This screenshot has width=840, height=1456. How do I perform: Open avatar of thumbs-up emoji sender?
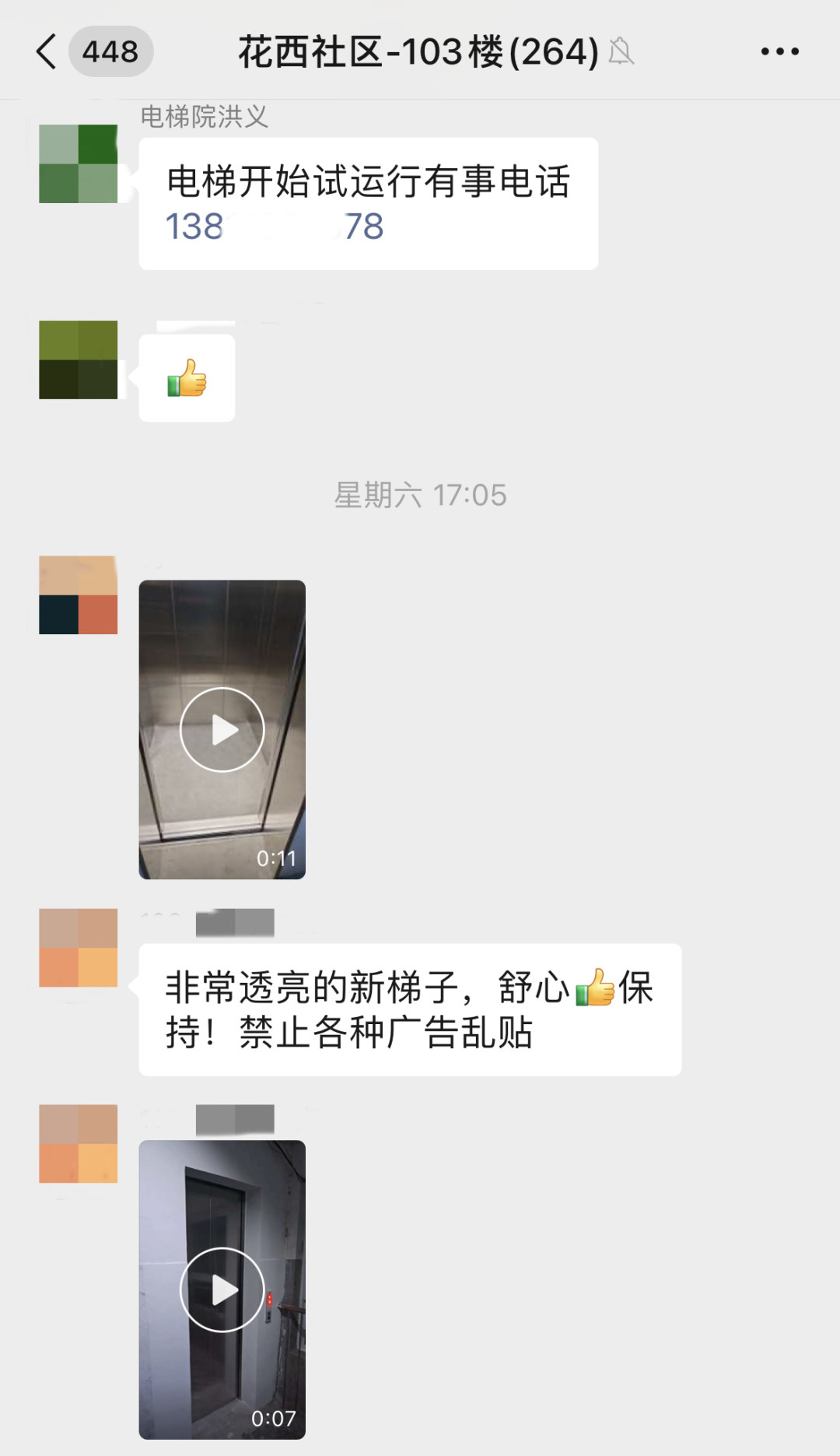point(79,360)
